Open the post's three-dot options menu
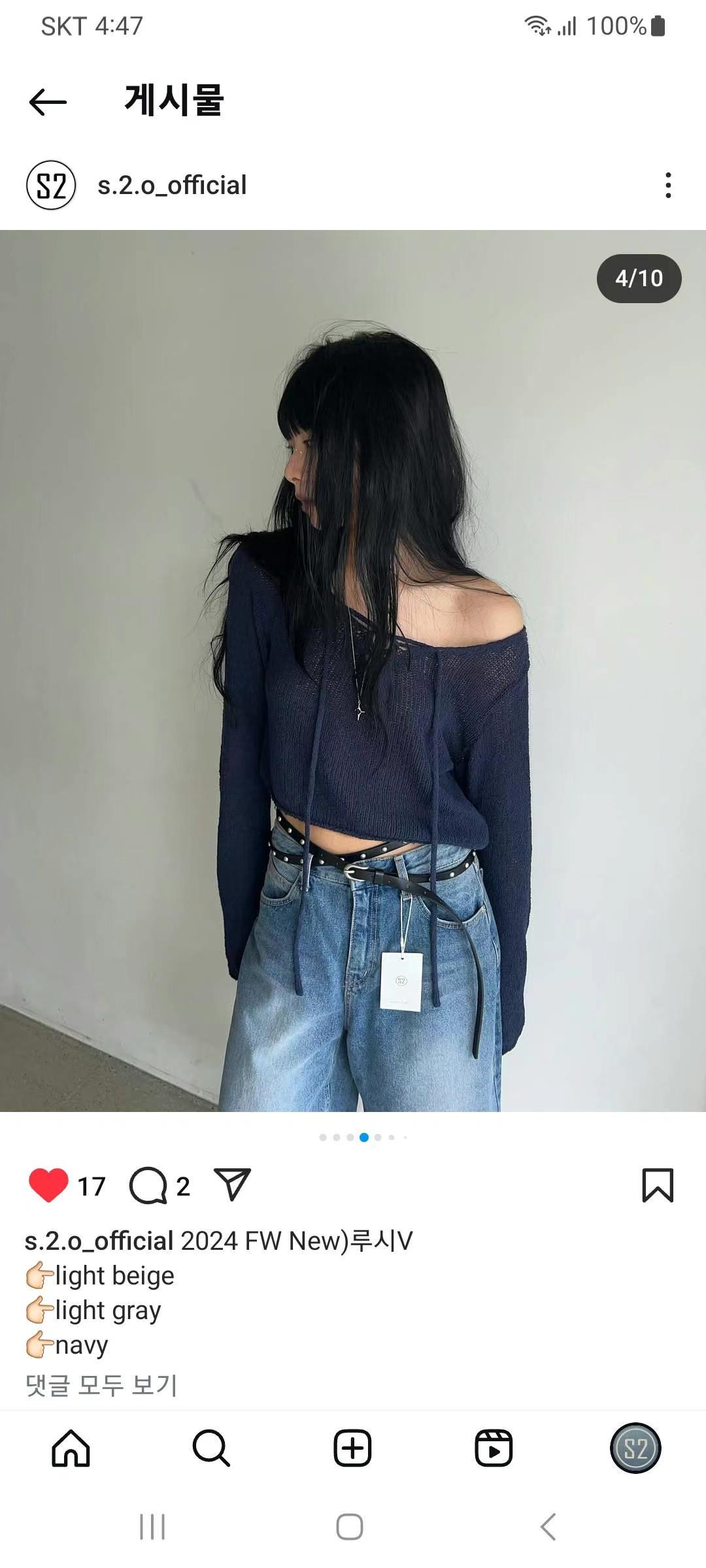Screen dimensions: 706x1568 click(x=667, y=186)
